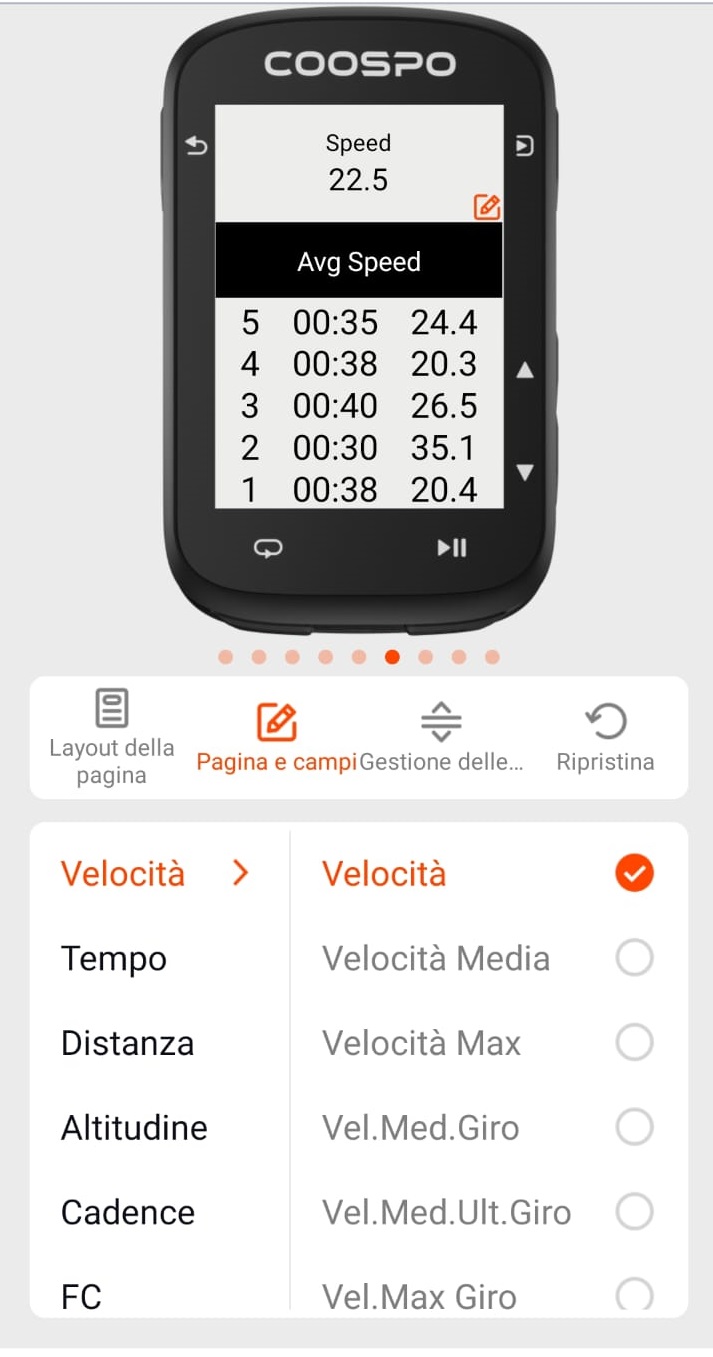Choose the Altitudine category
This screenshot has height=1357, width=713.
click(x=134, y=1127)
